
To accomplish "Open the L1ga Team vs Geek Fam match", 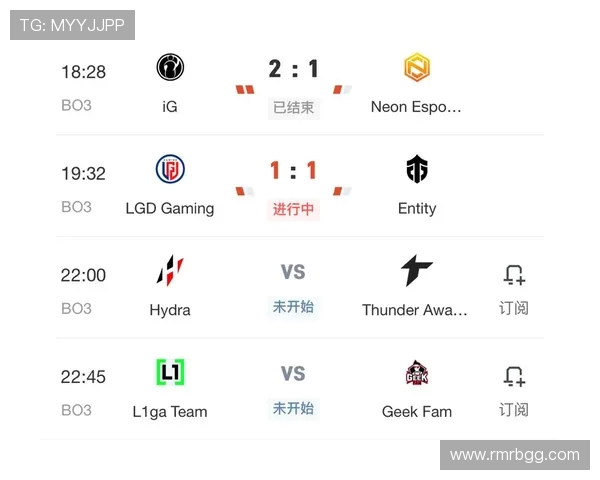I will [x=293, y=390].
